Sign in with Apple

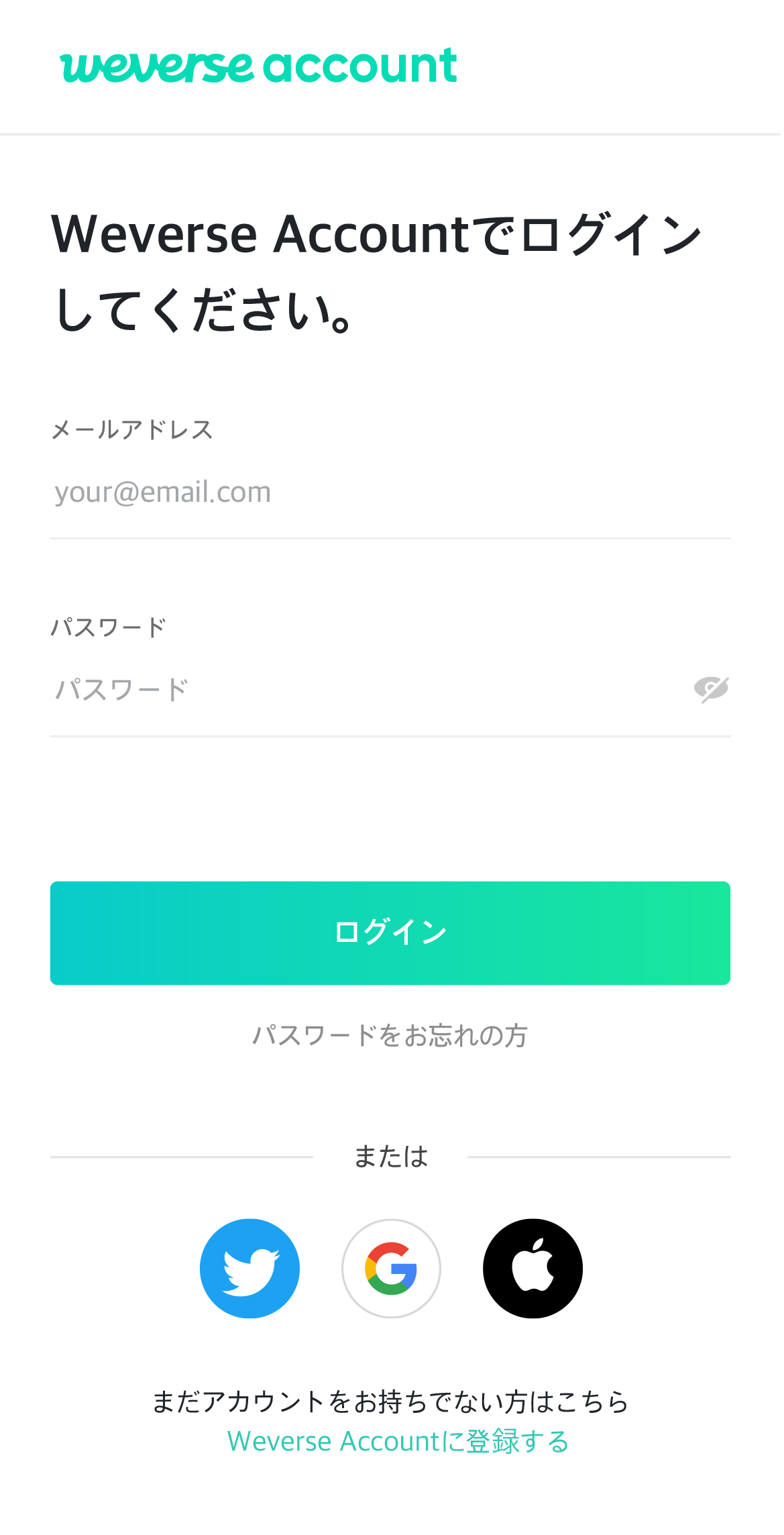tap(533, 1268)
